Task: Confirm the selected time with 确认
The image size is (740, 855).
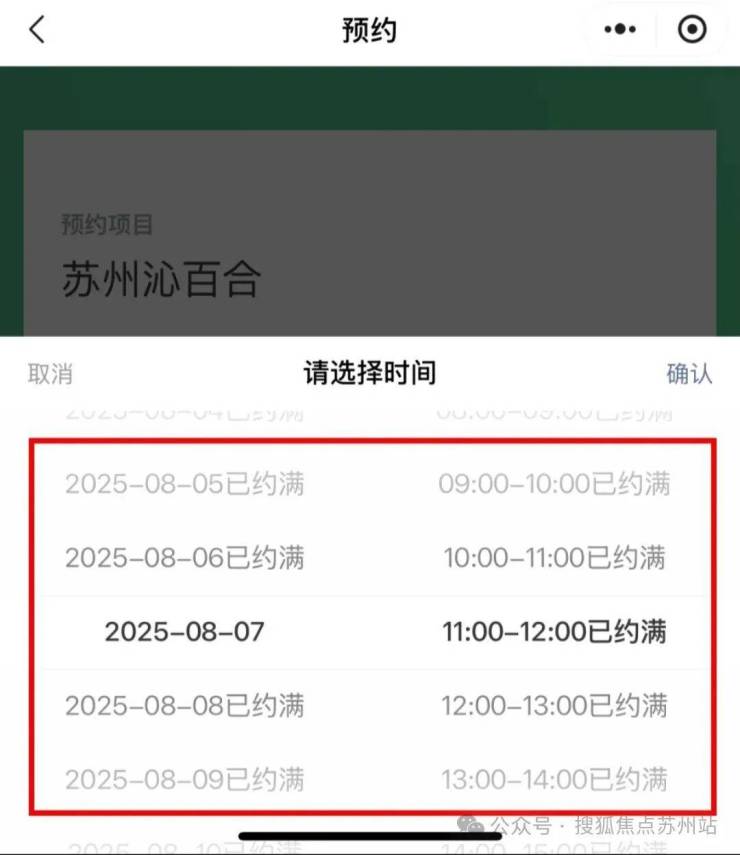Action: [x=689, y=374]
